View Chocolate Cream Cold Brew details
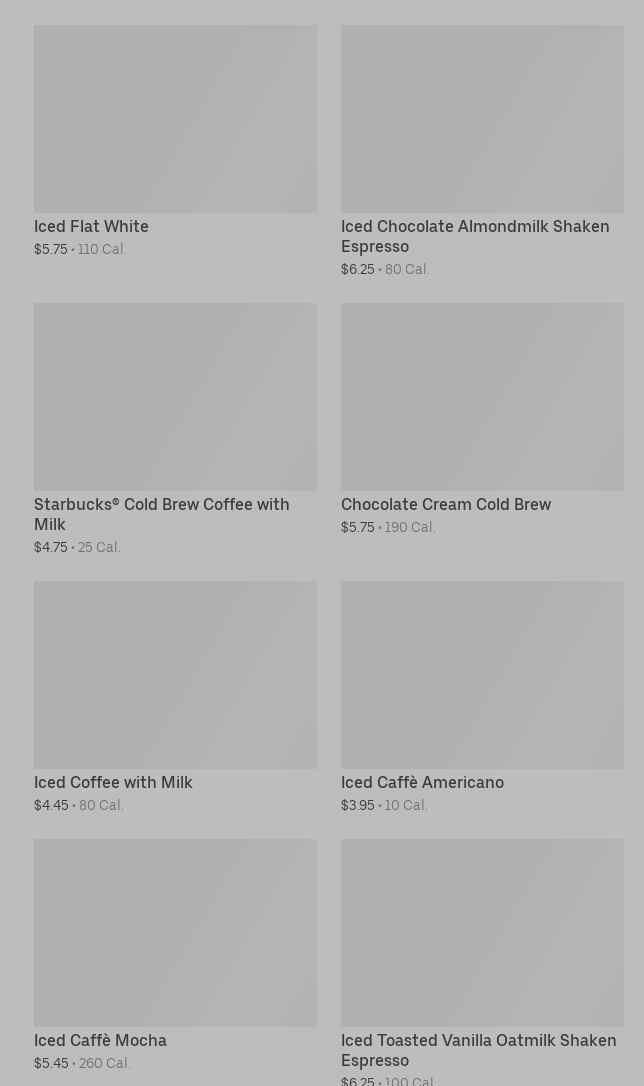The height and width of the screenshot is (1086, 644). tap(482, 398)
